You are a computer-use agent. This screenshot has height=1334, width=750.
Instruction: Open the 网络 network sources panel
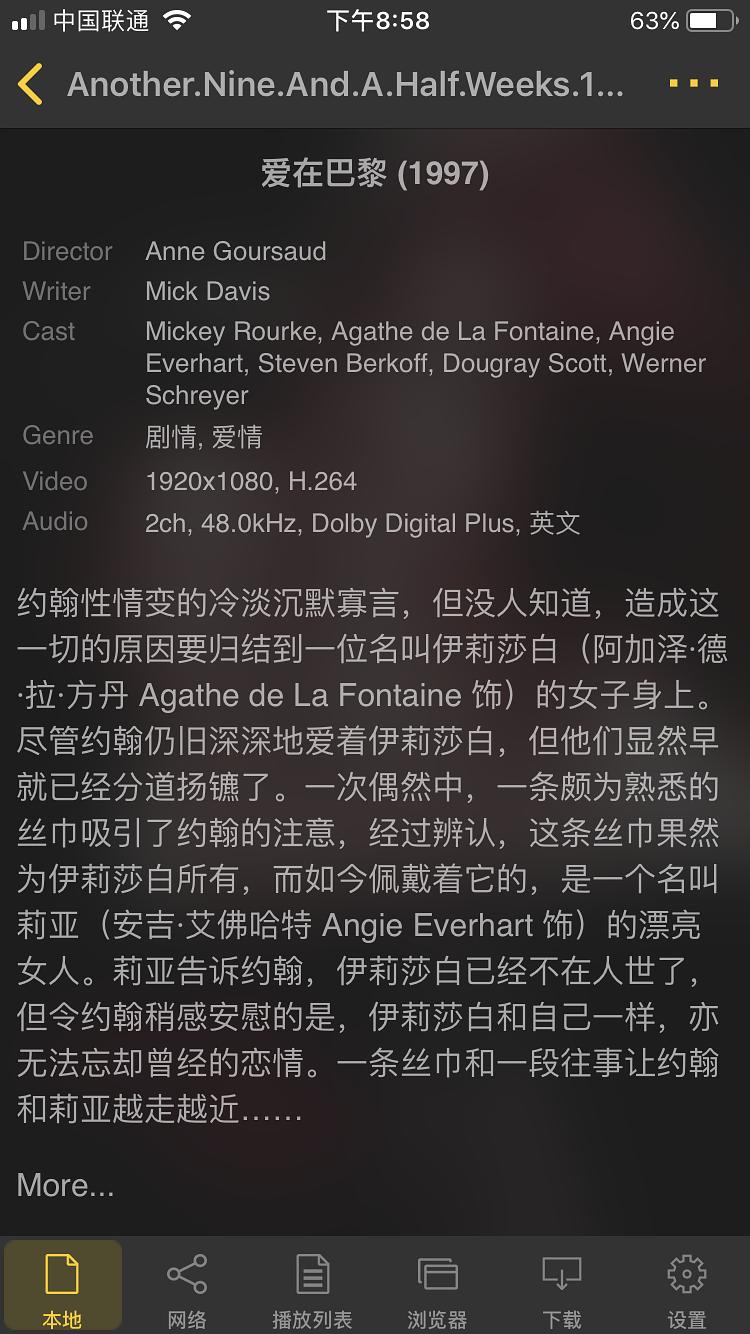coord(186,1285)
